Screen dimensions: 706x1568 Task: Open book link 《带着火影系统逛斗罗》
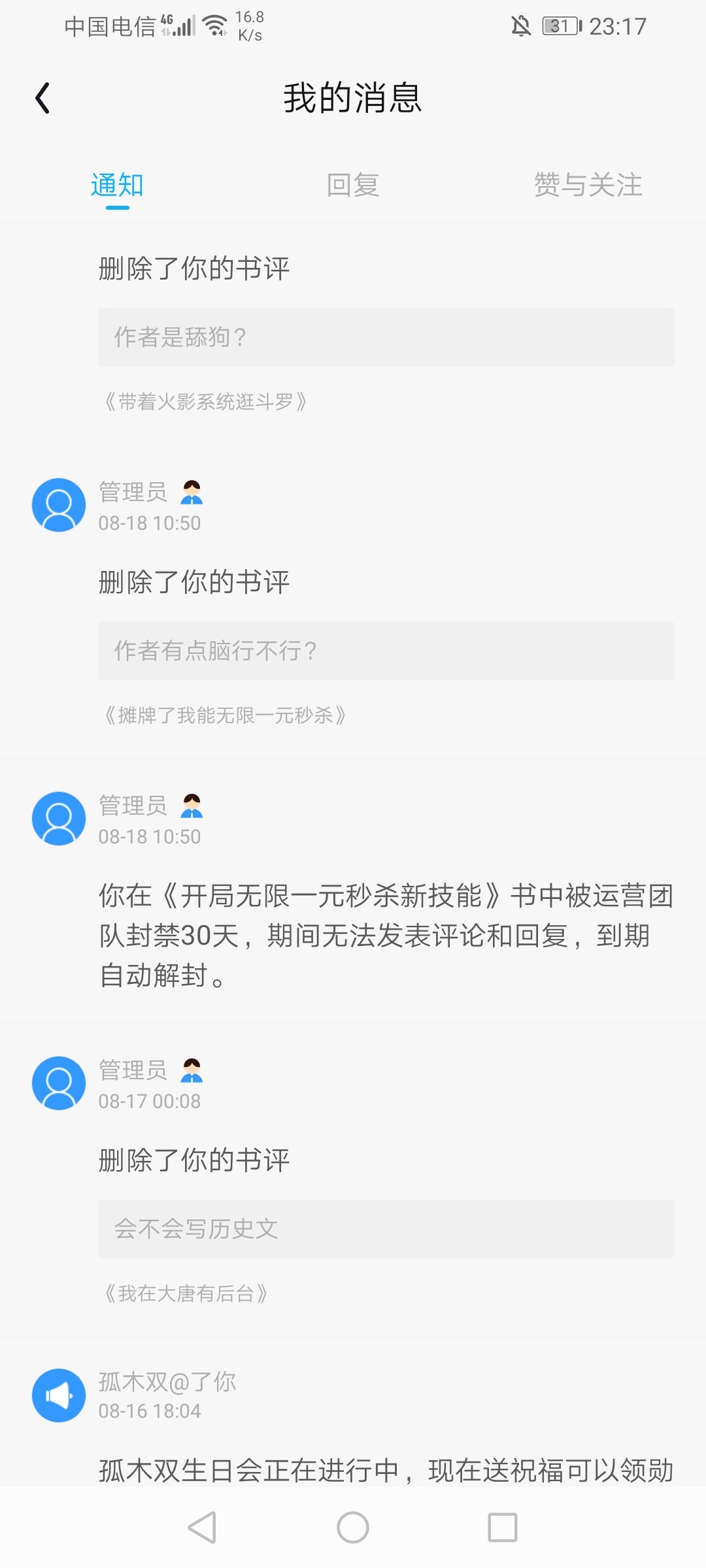205,401
